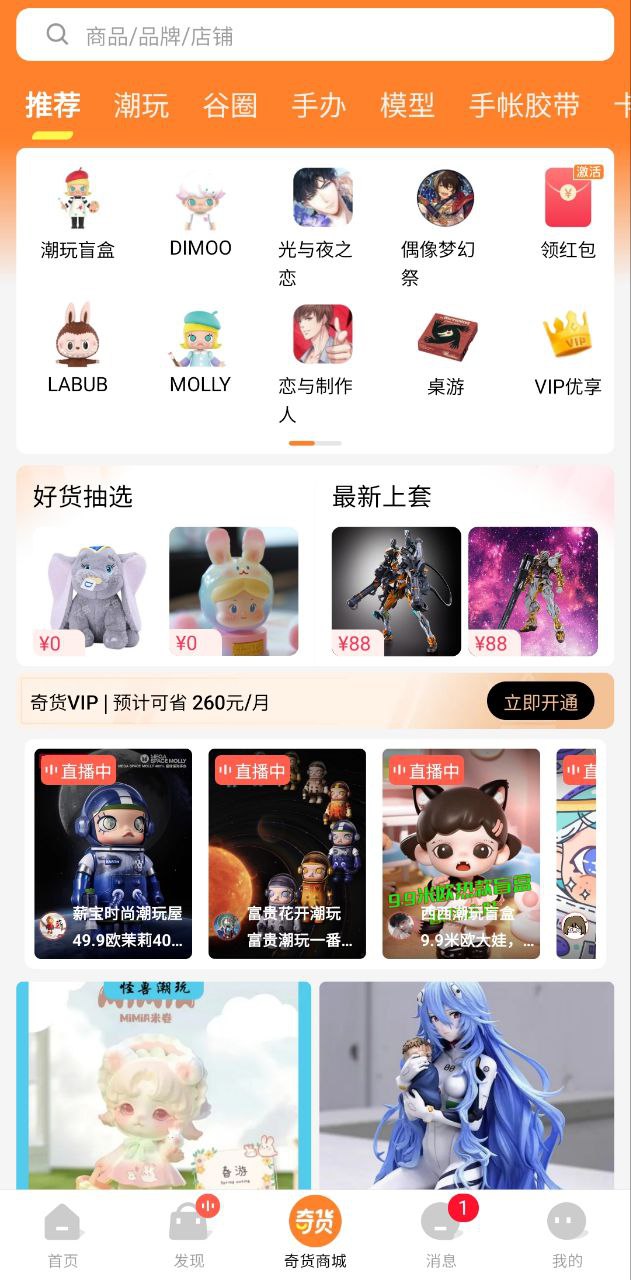Switch to the 发现 tab
Image resolution: width=631 pixels, height=1280 pixels.
pos(189,1235)
